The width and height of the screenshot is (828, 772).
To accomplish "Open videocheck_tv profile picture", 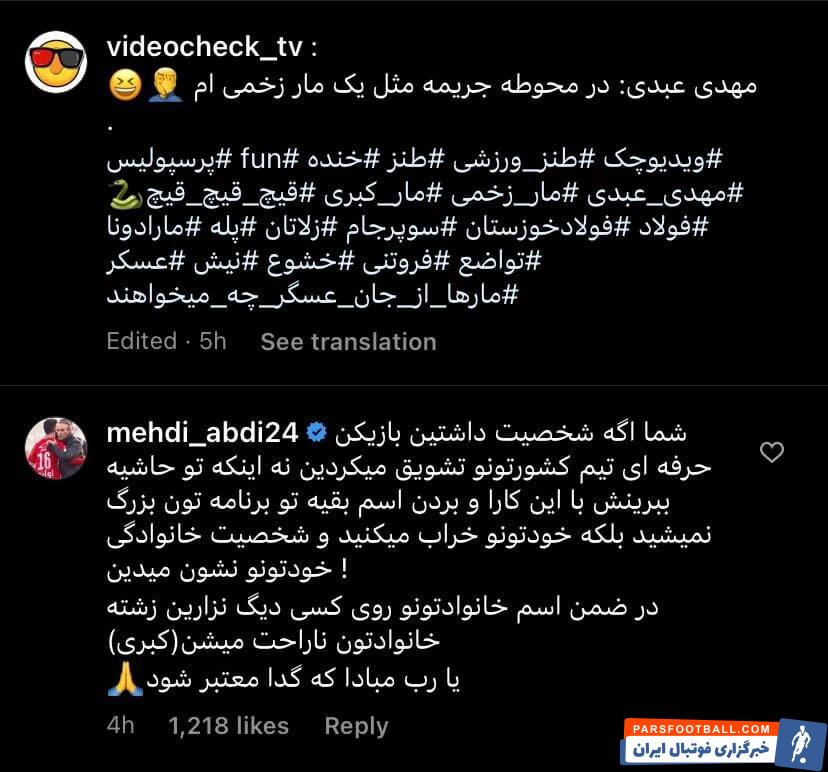I will tap(56, 62).
